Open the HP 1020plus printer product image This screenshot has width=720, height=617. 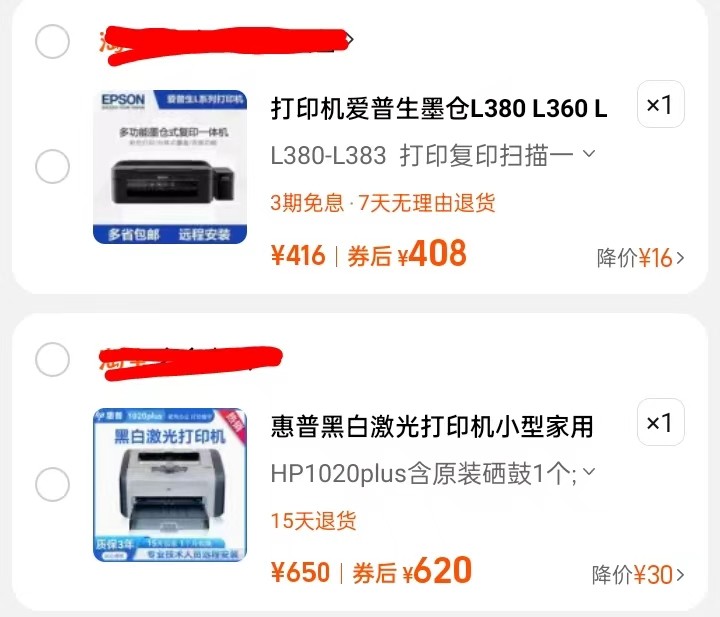coord(171,485)
